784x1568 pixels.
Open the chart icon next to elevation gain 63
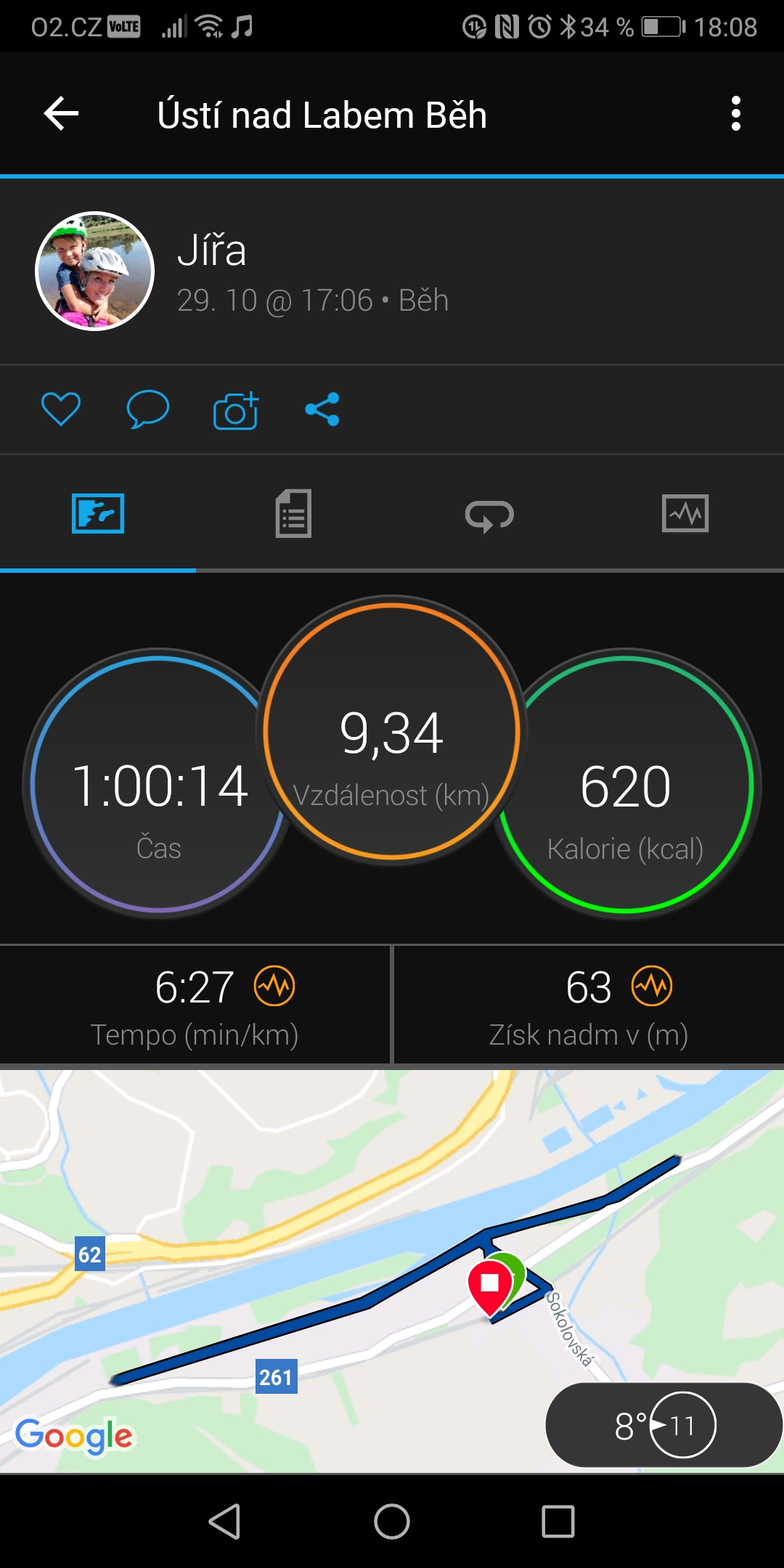point(652,986)
